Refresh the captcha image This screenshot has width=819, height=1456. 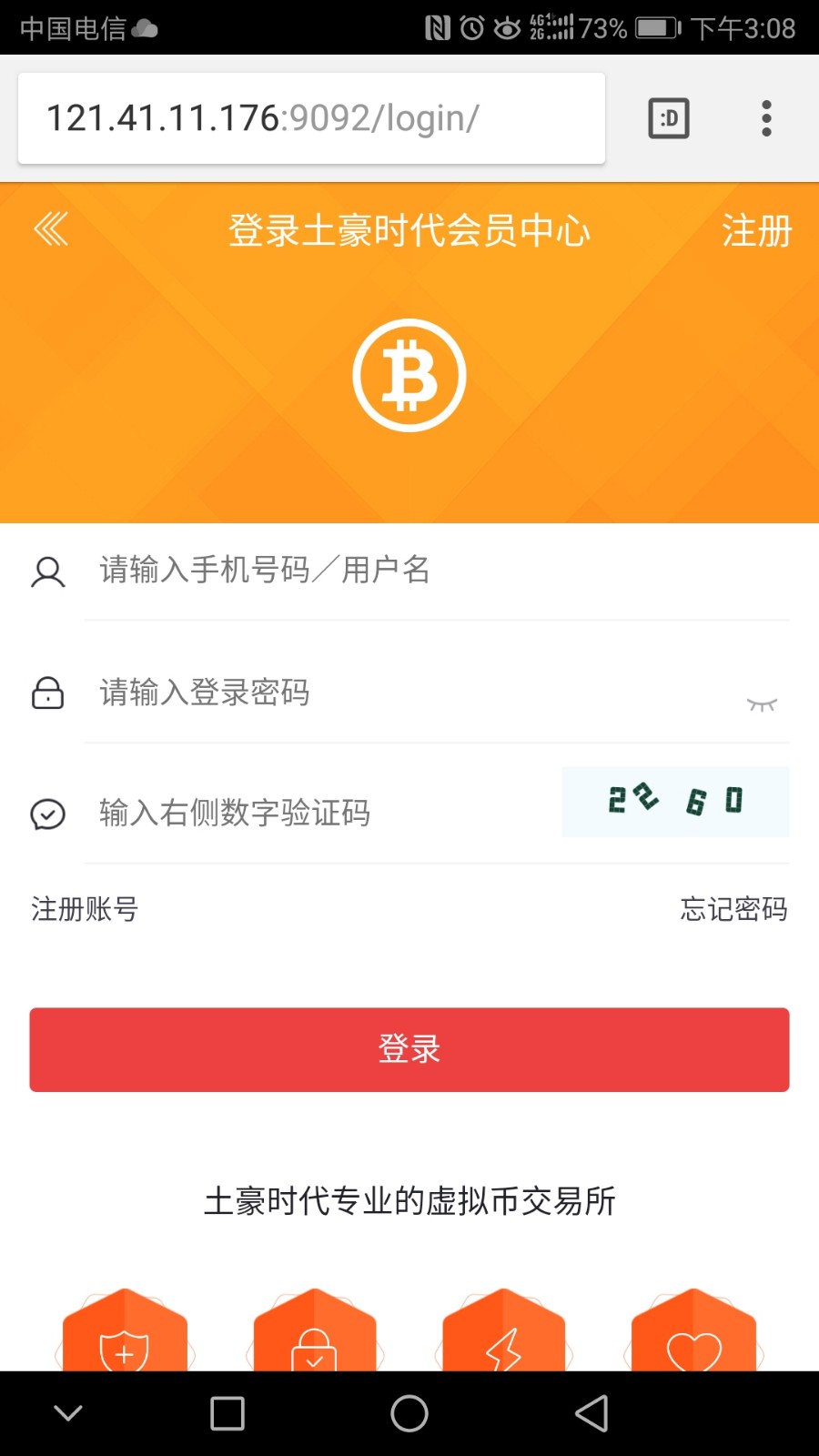675,802
